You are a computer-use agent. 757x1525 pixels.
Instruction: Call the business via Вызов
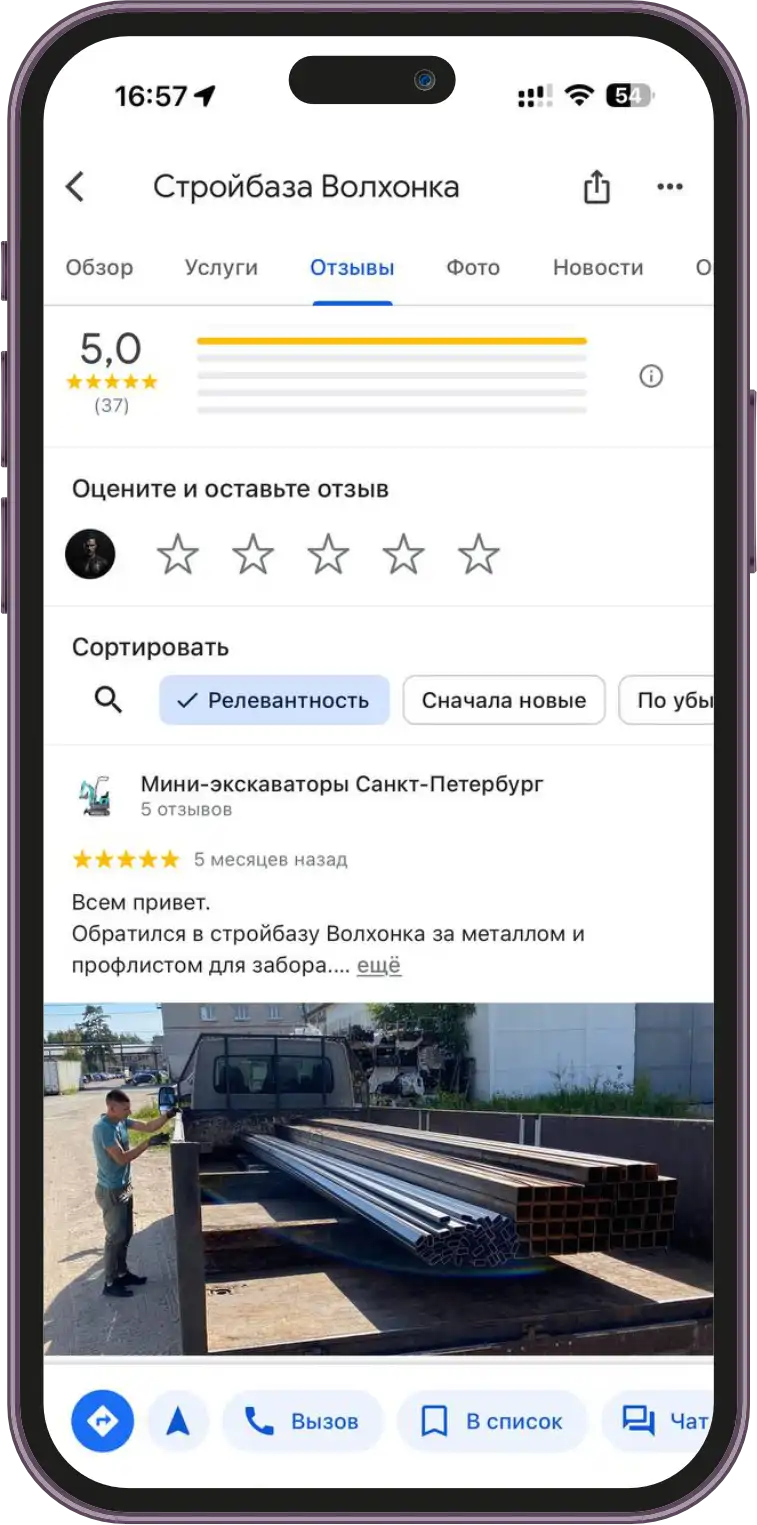coord(303,1421)
